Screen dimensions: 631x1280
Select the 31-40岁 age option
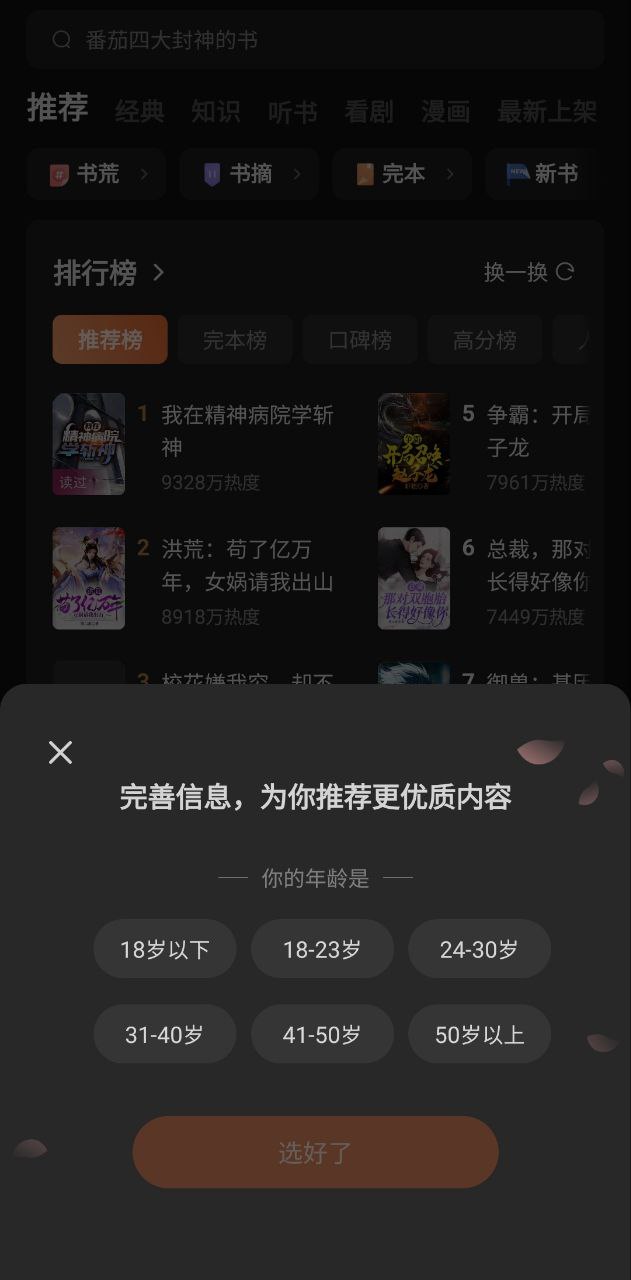pos(165,1034)
